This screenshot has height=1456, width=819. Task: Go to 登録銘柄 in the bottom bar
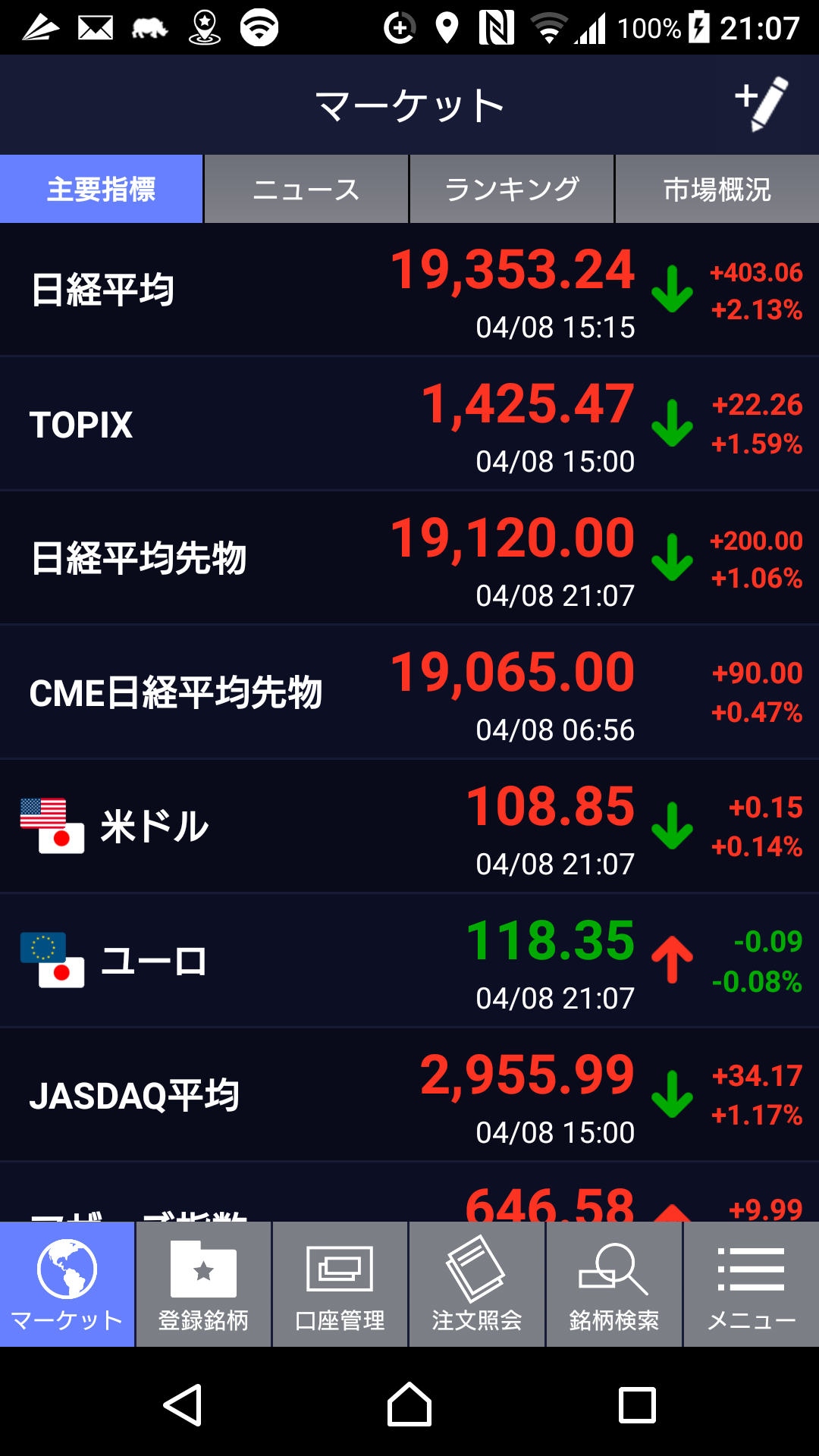coord(203,1285)
